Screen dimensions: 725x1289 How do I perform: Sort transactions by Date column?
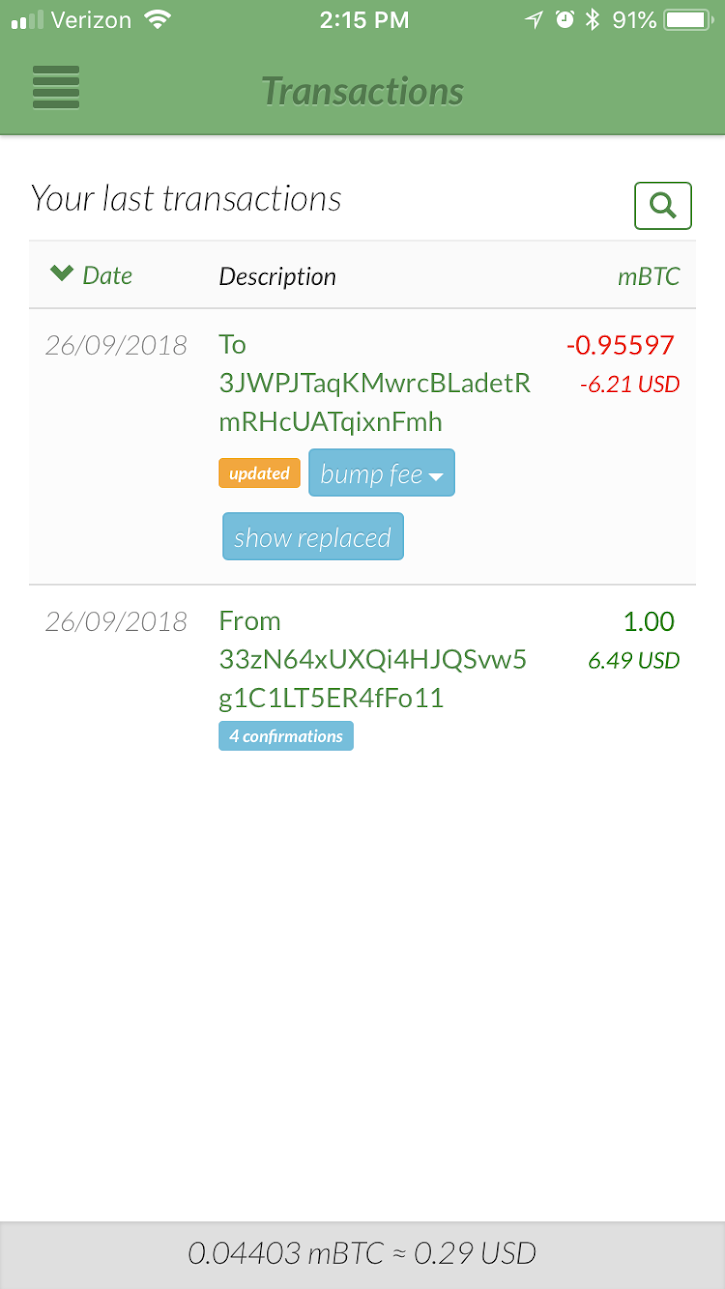[x=91, y=275]
